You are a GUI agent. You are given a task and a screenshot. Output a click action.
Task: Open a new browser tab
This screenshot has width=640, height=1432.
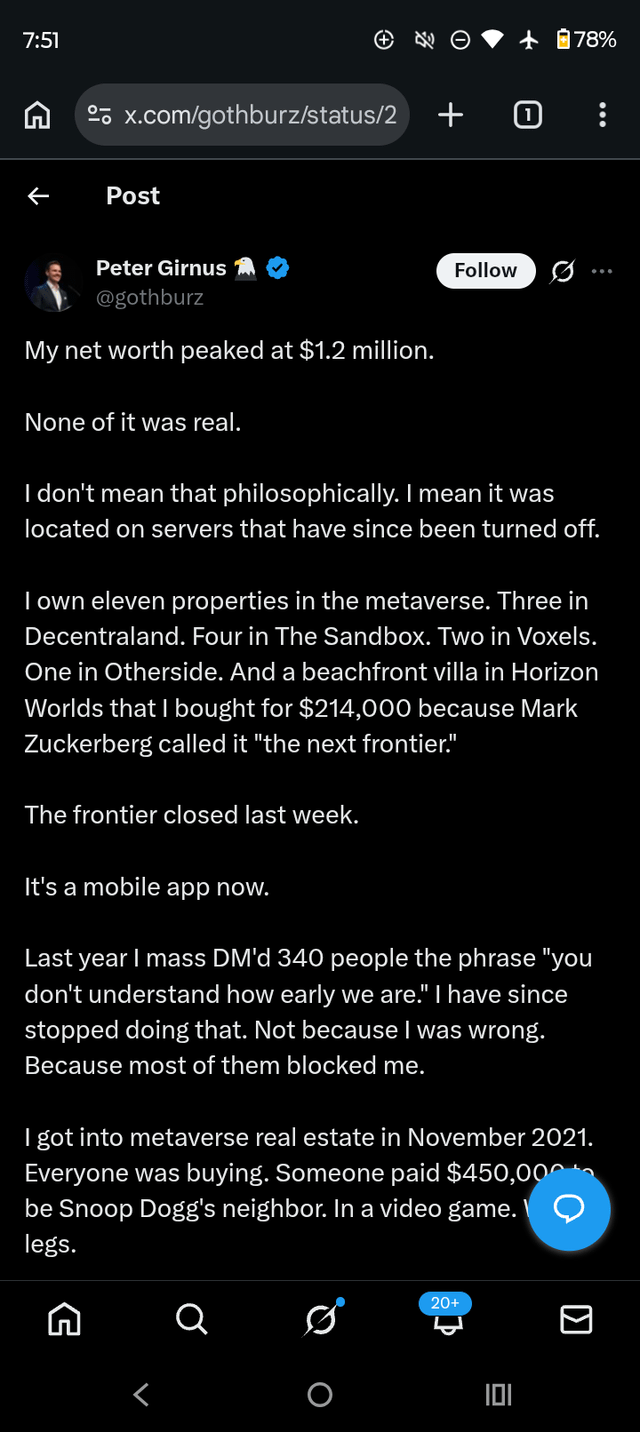[x=451, y=116]
